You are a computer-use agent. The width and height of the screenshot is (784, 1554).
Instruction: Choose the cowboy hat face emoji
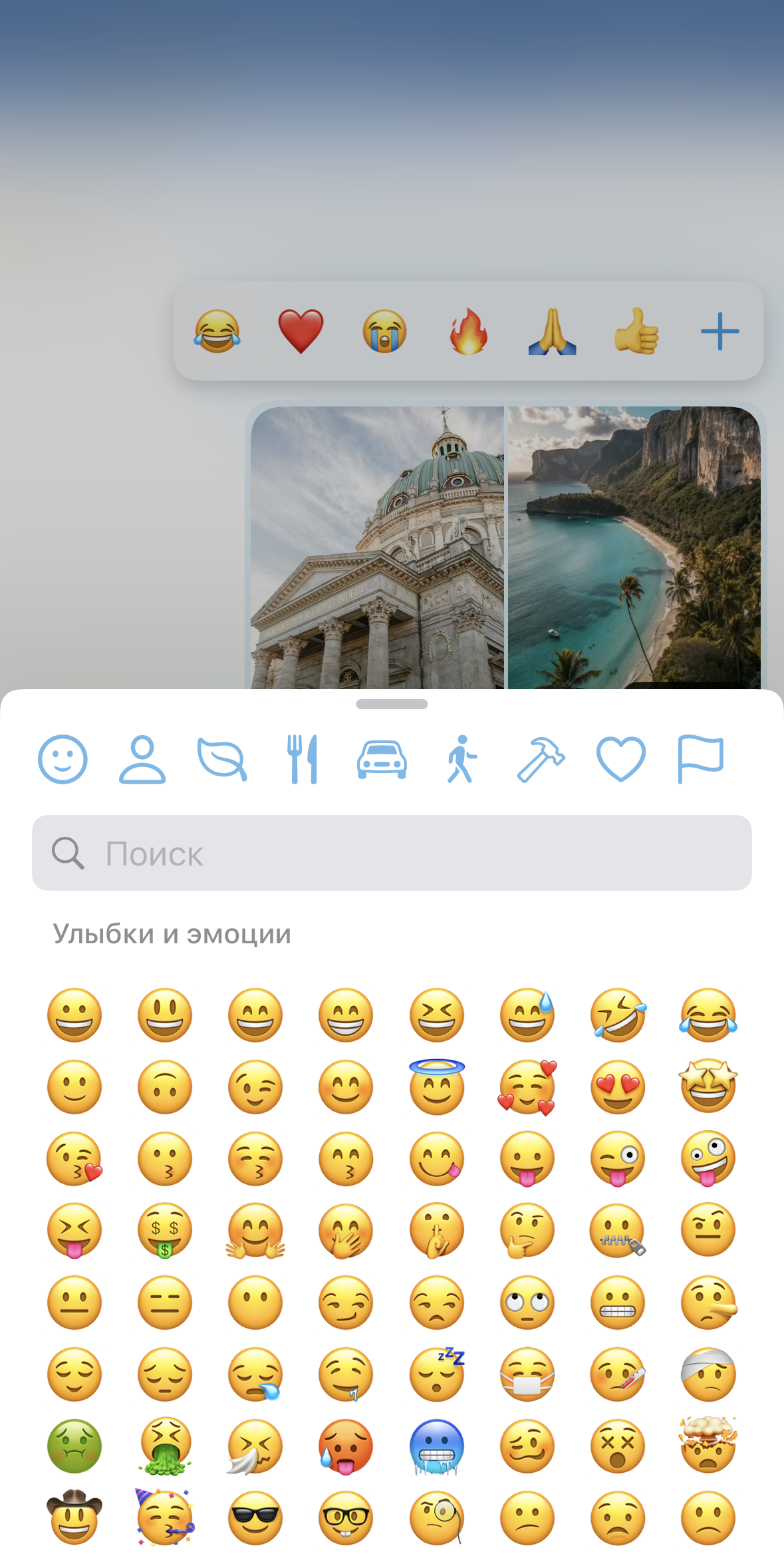click(x=74, y=1516)
